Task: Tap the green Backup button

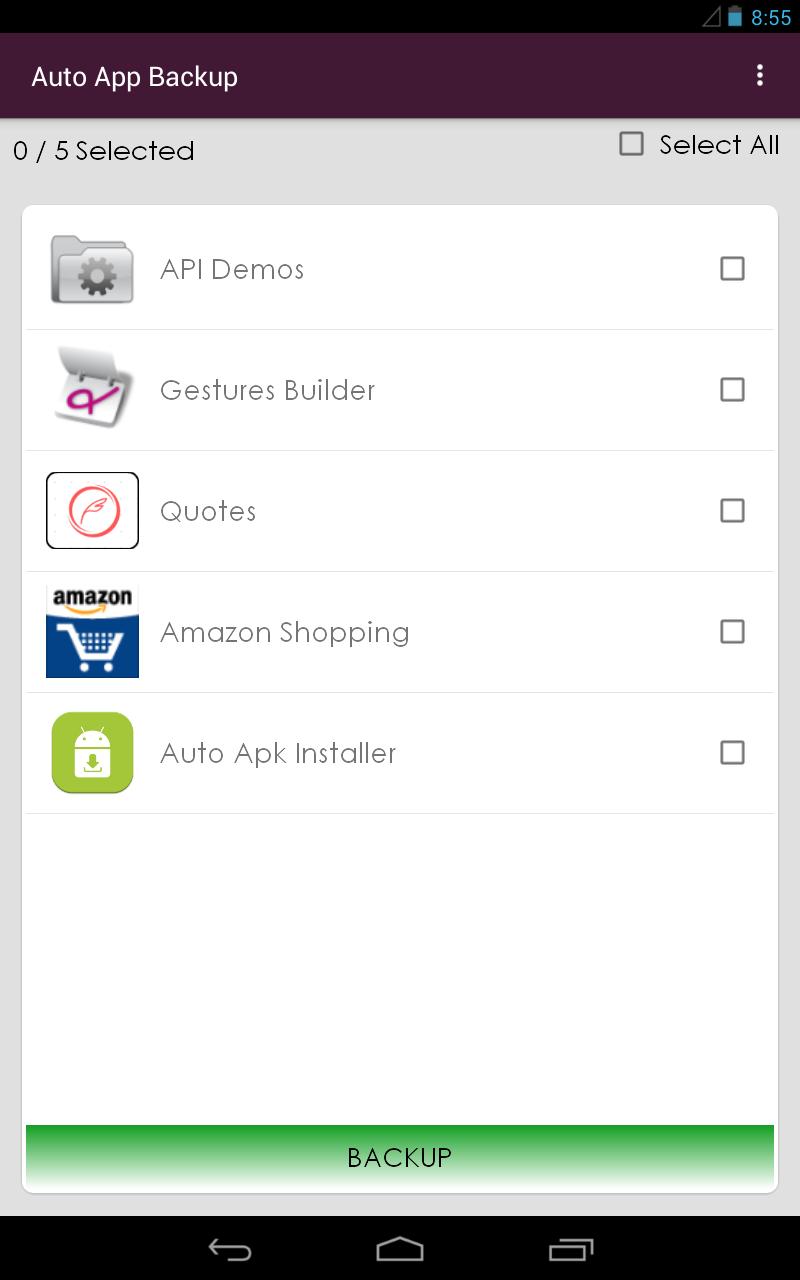Action: point(400,1157)
